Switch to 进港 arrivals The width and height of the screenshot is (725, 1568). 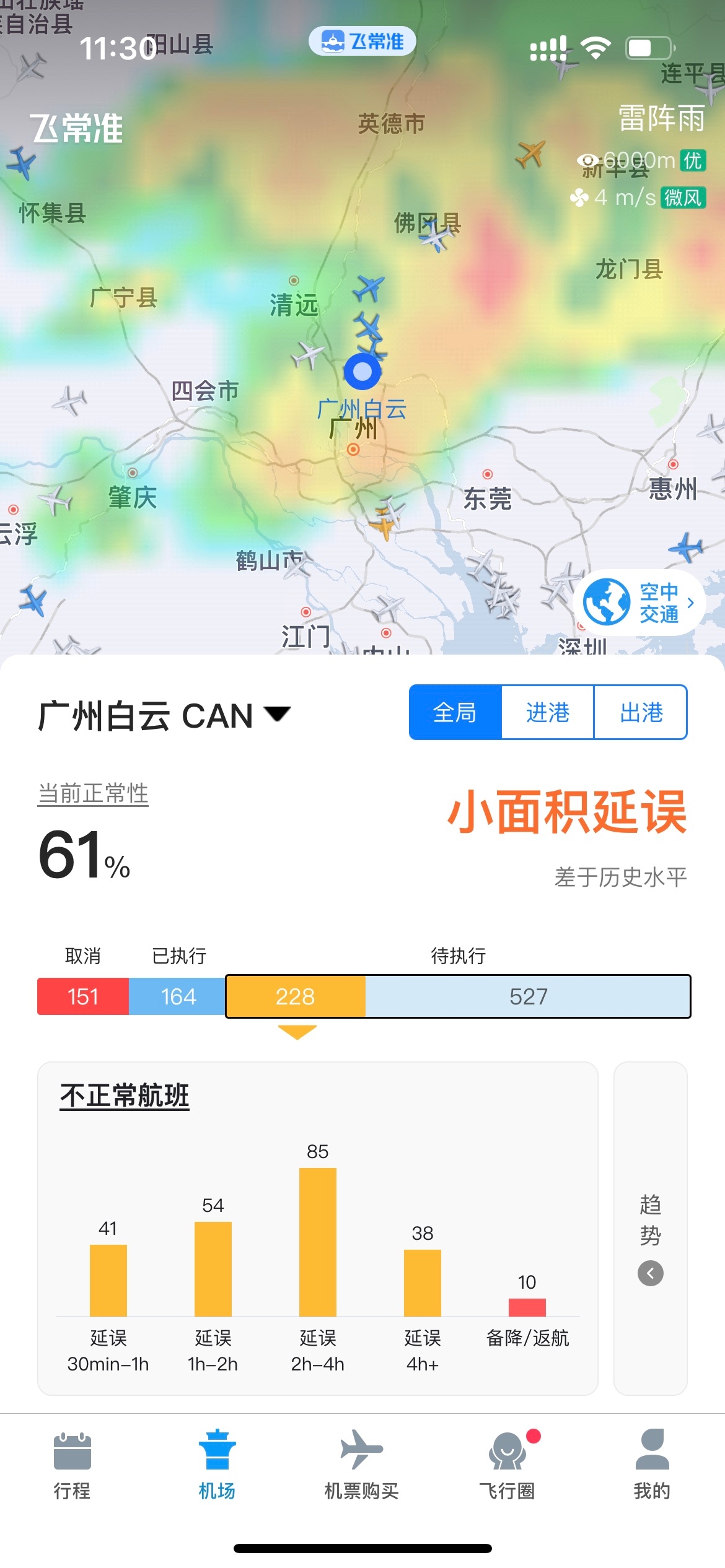(x=547, y=712)
